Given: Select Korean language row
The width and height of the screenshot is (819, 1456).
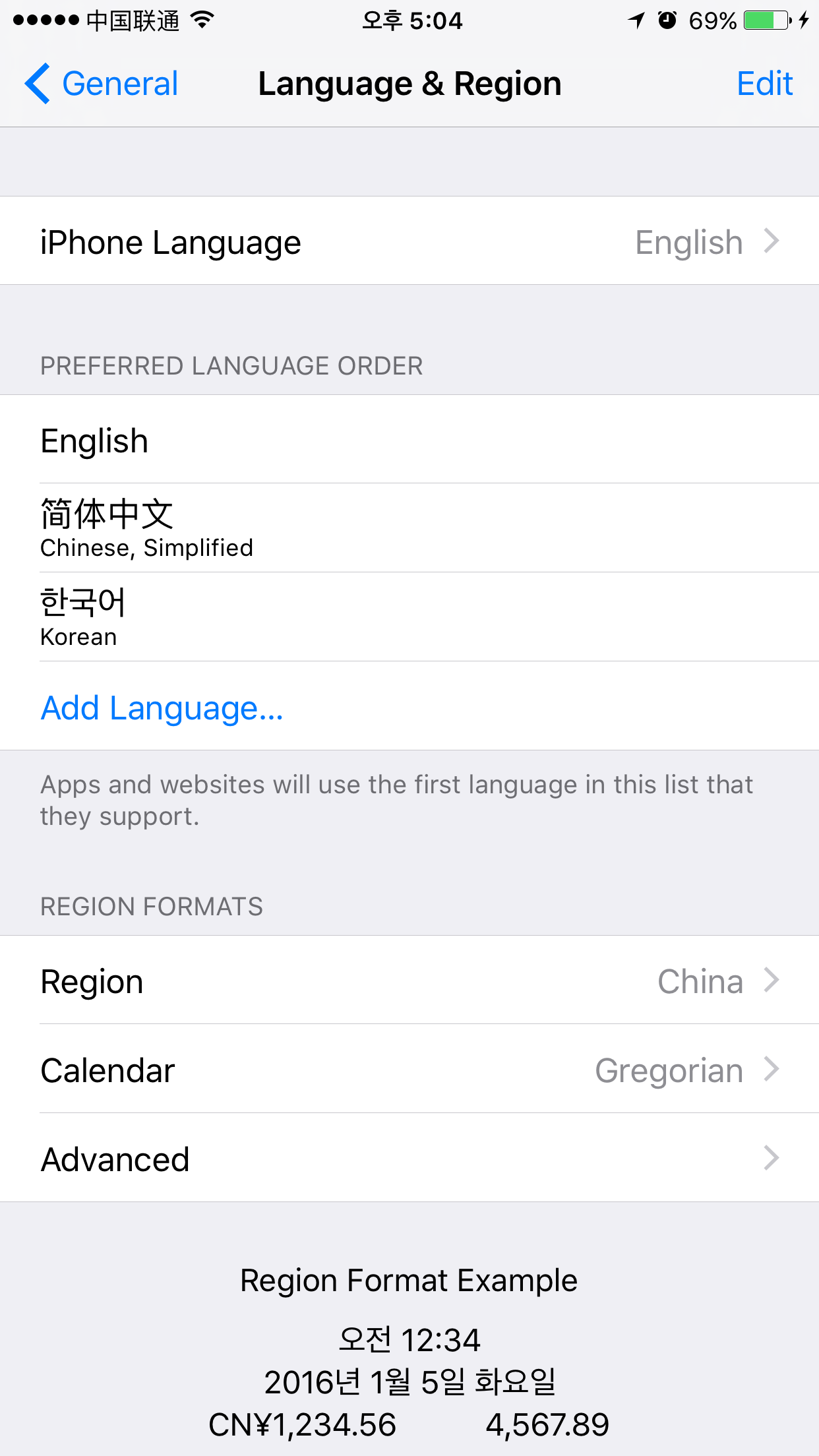Looking at the screenshot, I should [x=409, y=617].
